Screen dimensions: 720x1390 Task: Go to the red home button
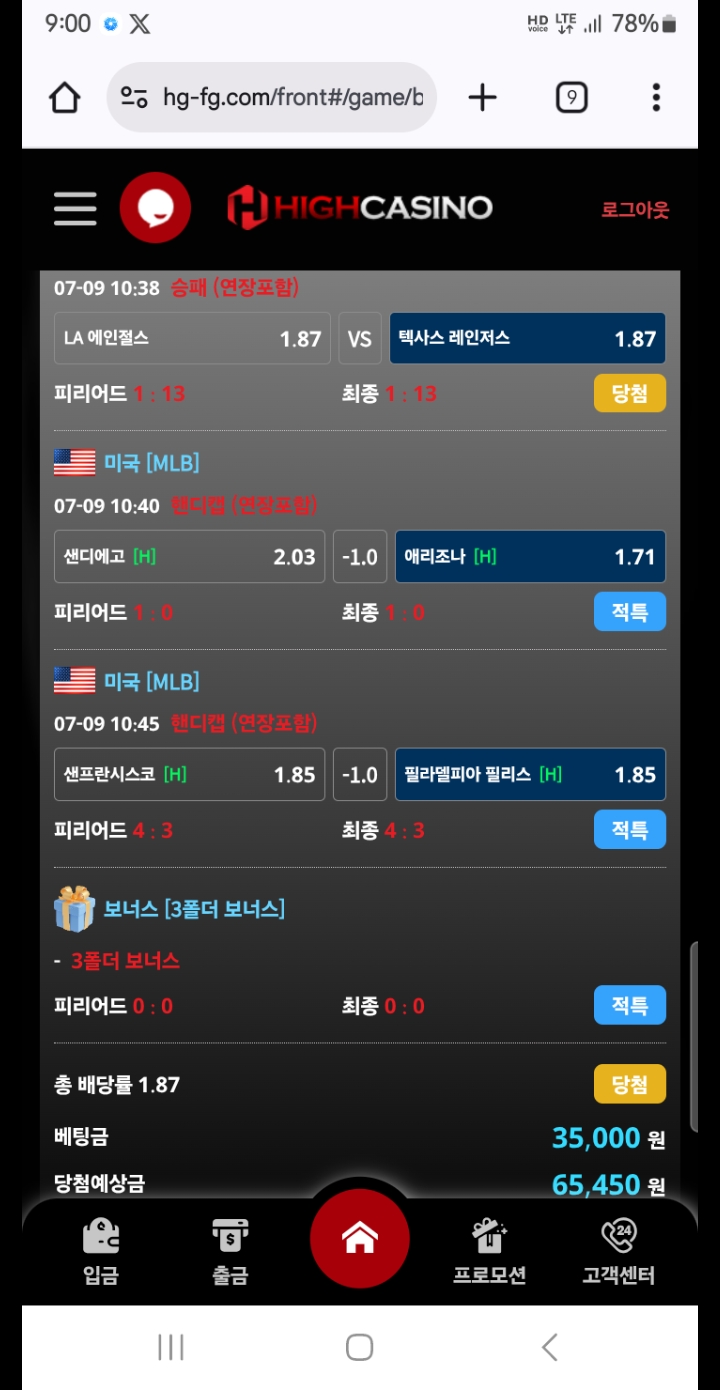(x=360, y=1239)
